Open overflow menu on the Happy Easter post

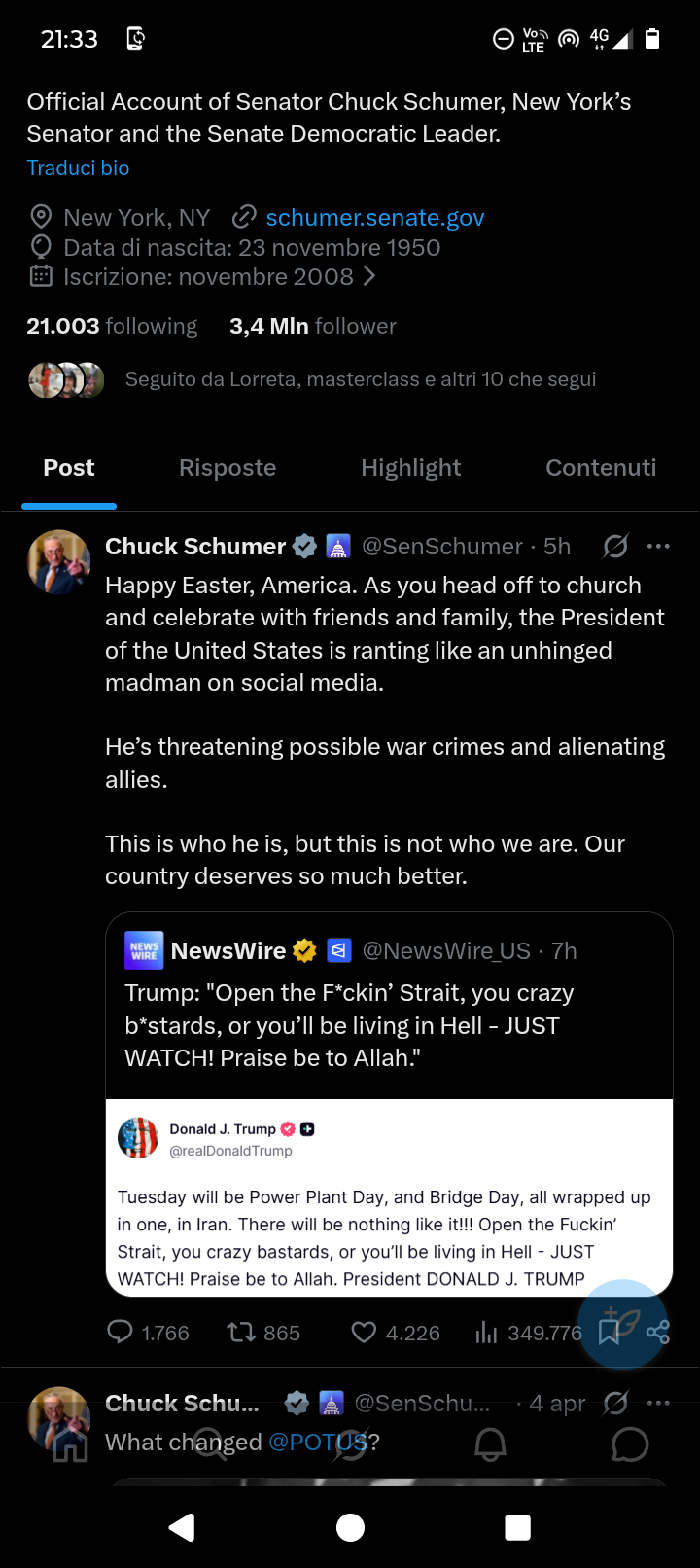[658, 547]
